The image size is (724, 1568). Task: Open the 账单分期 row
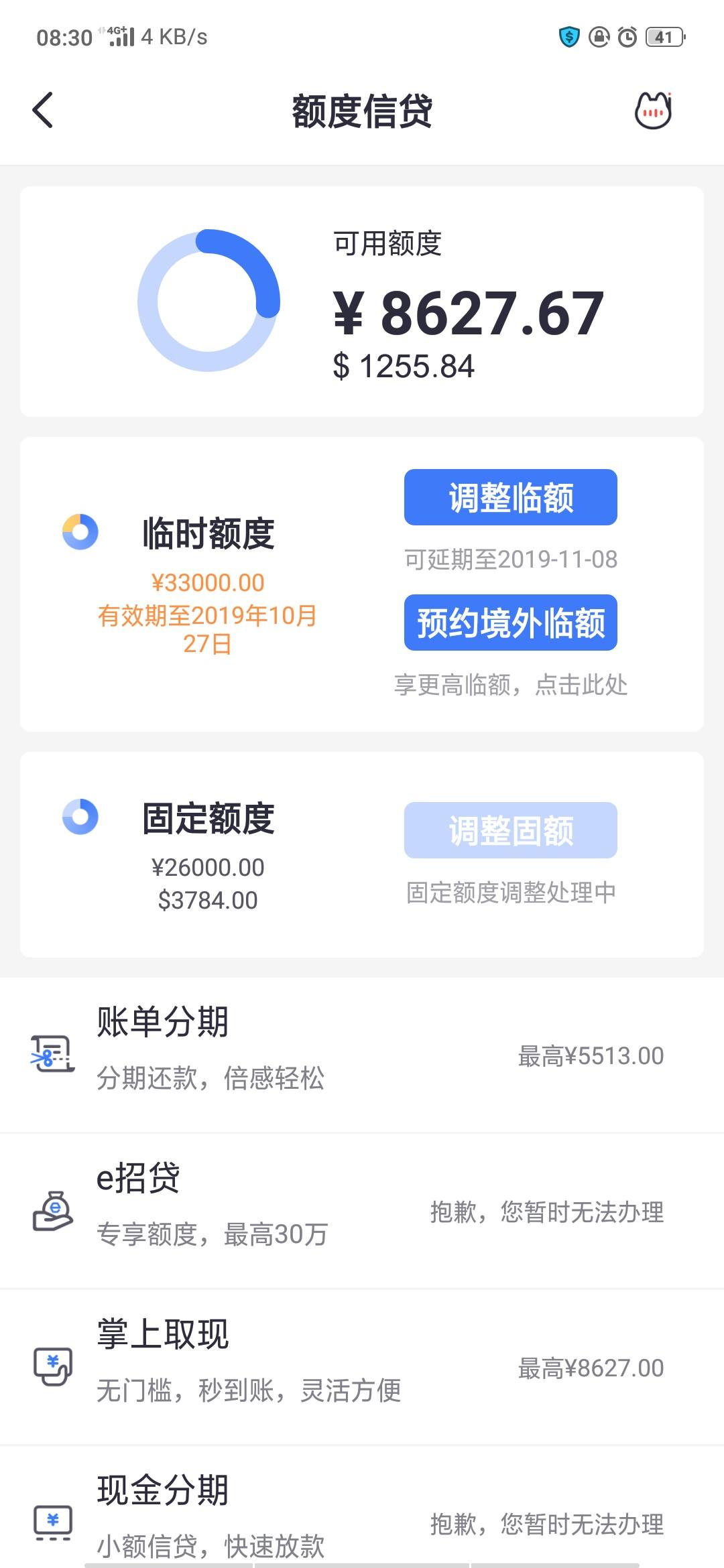point(362,1055)
